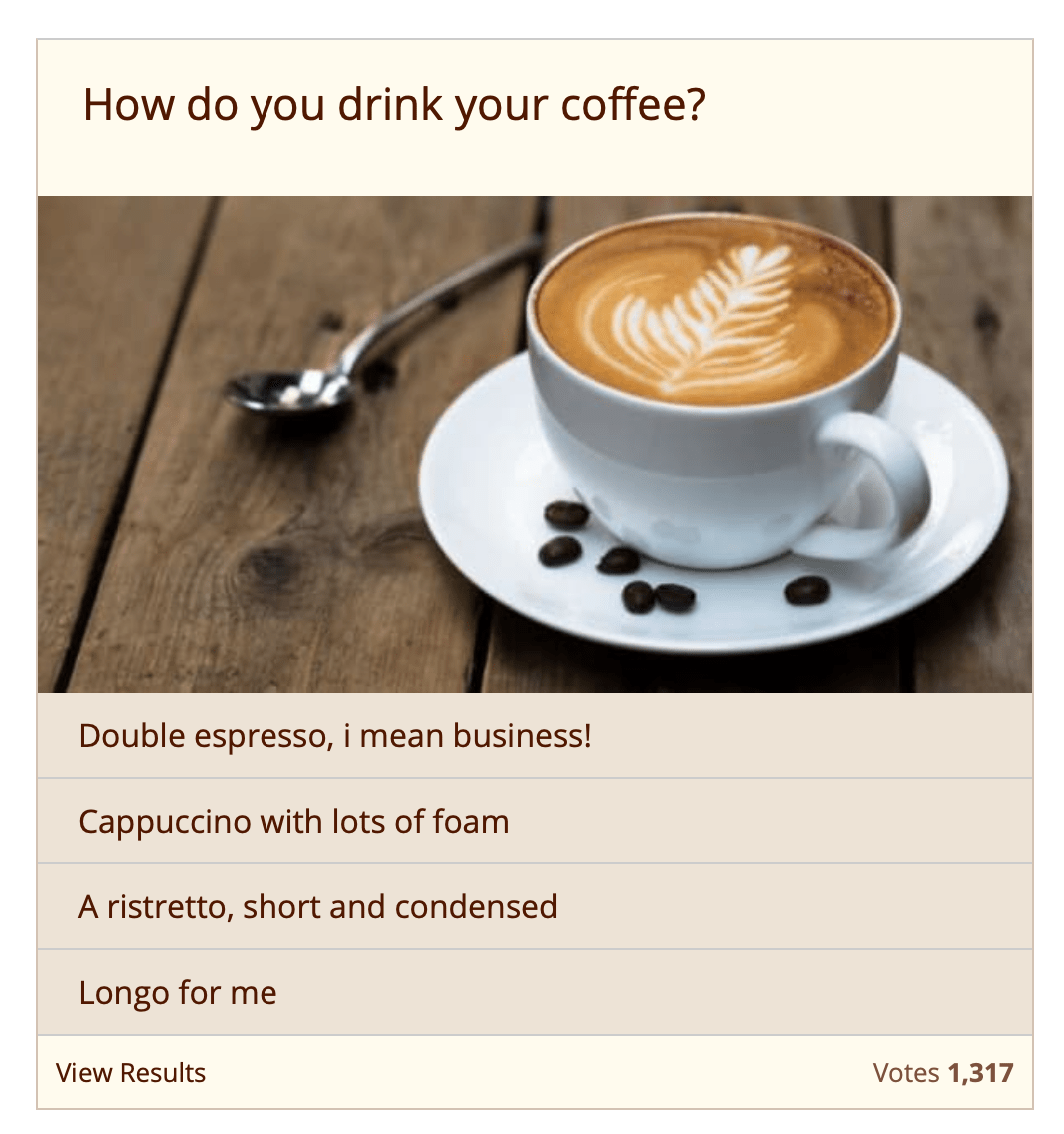Click the "How do you drink your coffee?" heading
1064x1134 pixels.
[x=395, y=103]
